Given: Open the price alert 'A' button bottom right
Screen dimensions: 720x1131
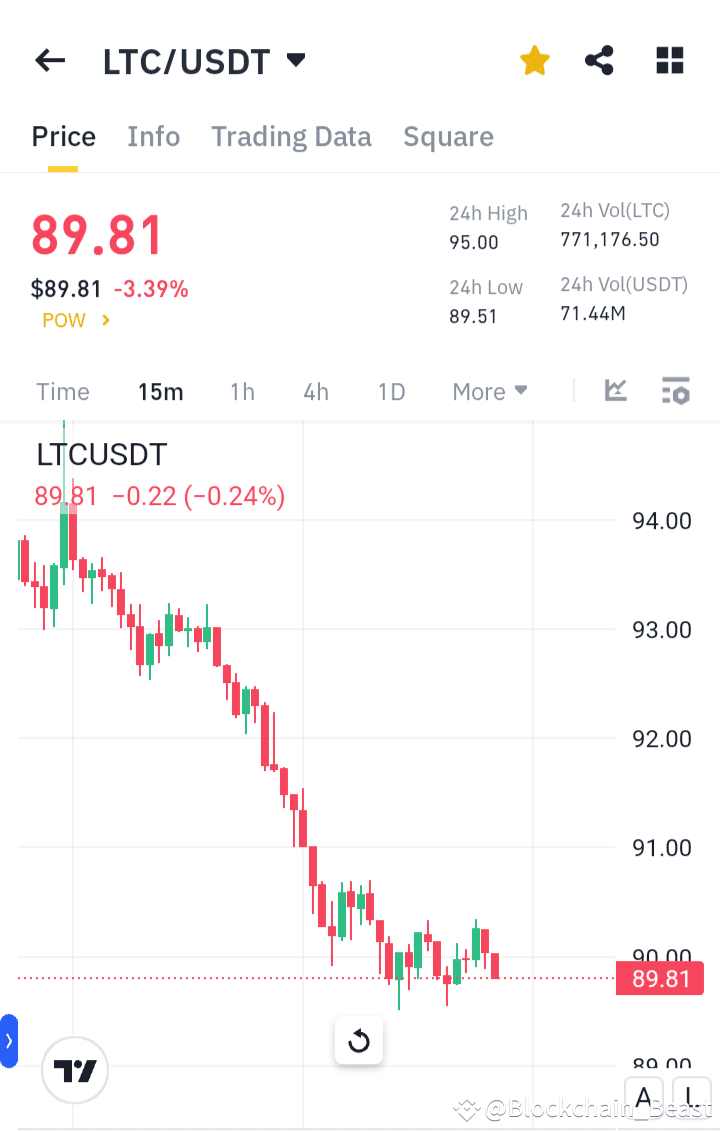Looking at the screenshot, I should (644, 1097).
